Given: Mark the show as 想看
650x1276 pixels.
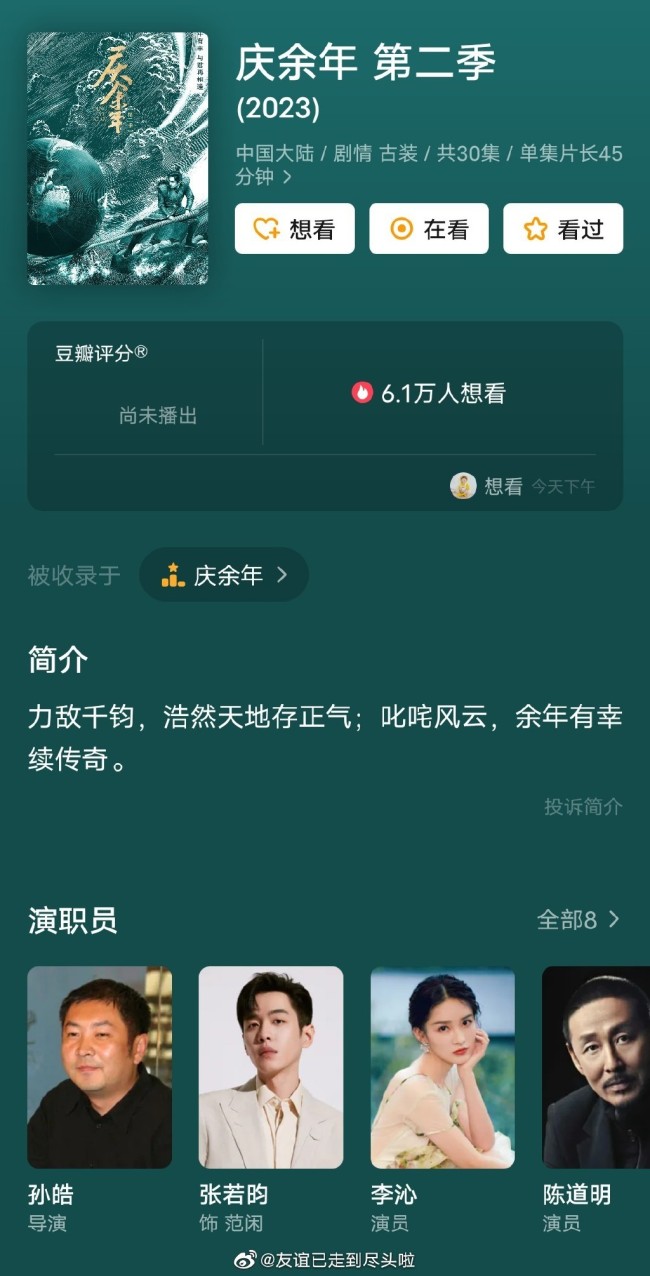Looking at the screenshot, I should tap(294, 229).
